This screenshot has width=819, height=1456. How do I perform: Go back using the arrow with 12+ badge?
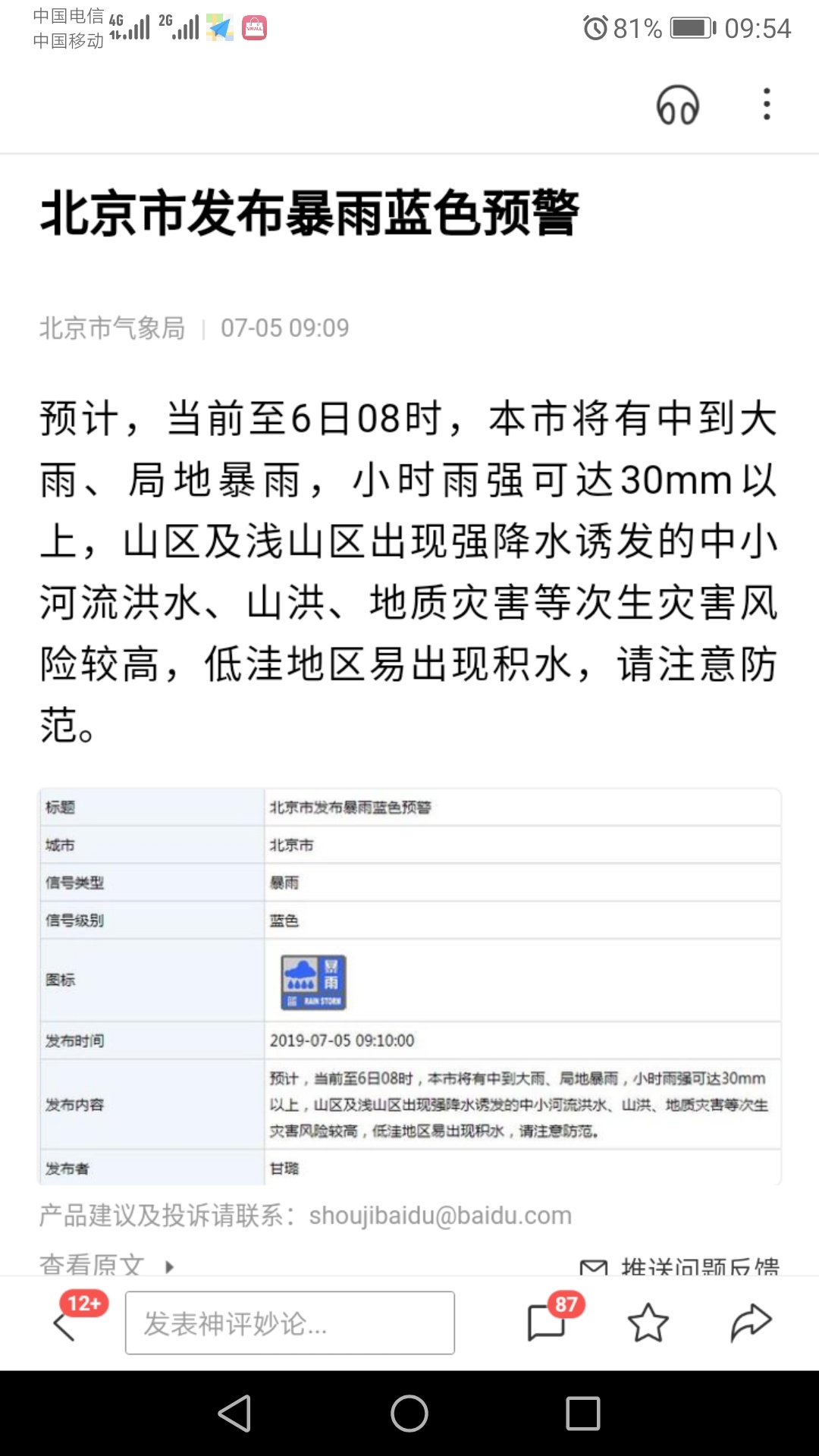tap(66, 1325)
